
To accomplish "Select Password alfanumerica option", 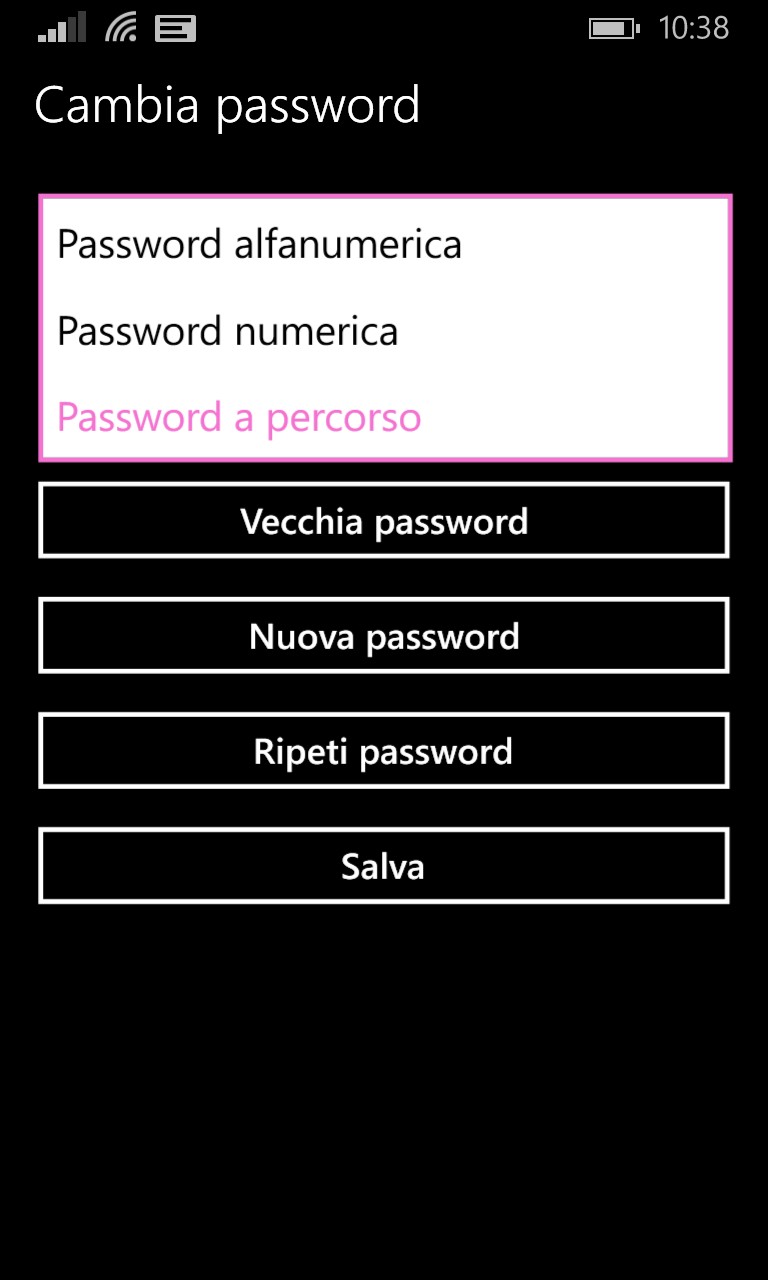I will [385, 244].
